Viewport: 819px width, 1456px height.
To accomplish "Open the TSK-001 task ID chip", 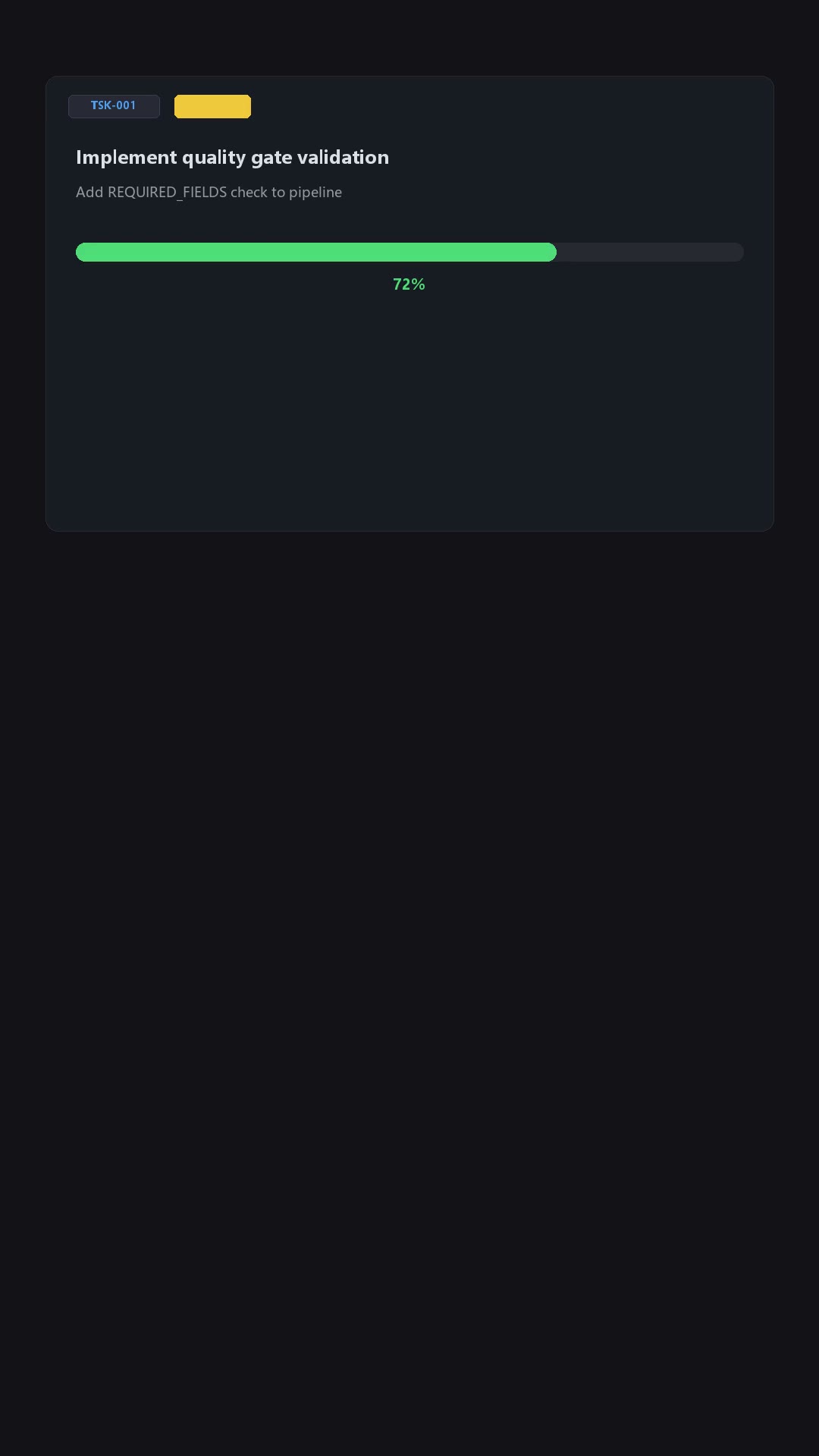I will point(114,106).
